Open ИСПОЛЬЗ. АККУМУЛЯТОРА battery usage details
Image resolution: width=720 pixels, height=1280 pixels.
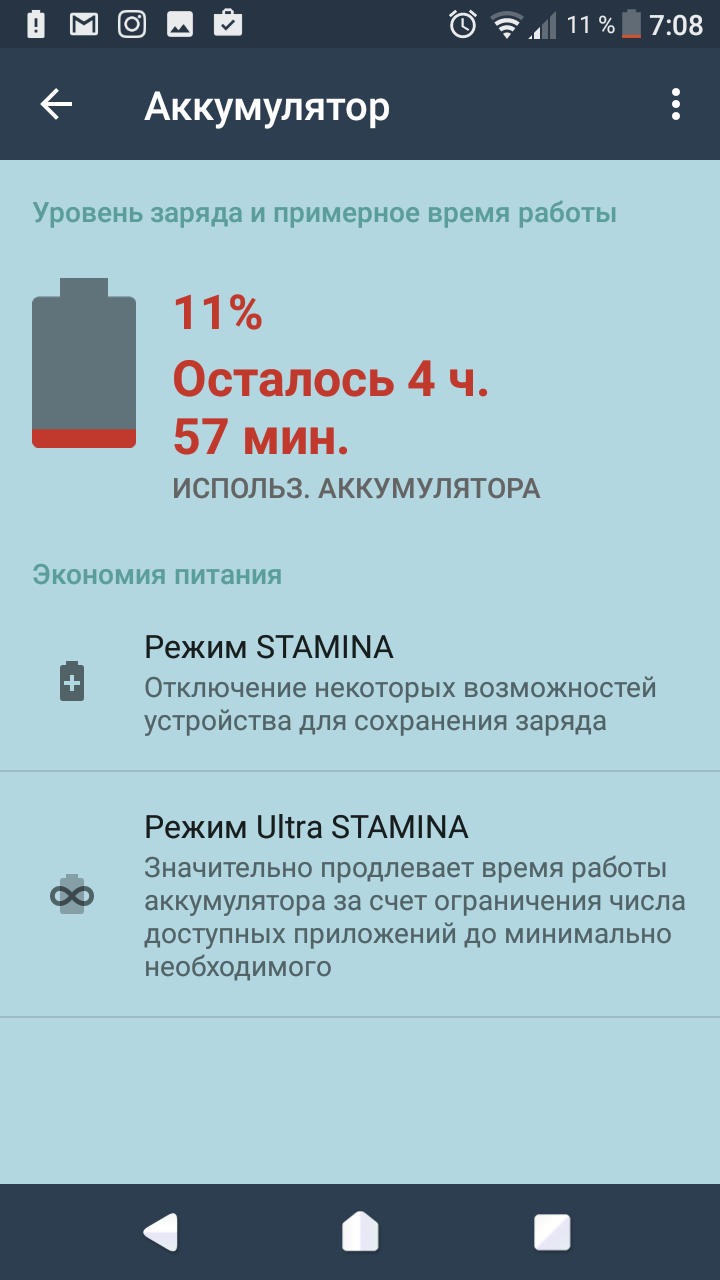point(356,488)
